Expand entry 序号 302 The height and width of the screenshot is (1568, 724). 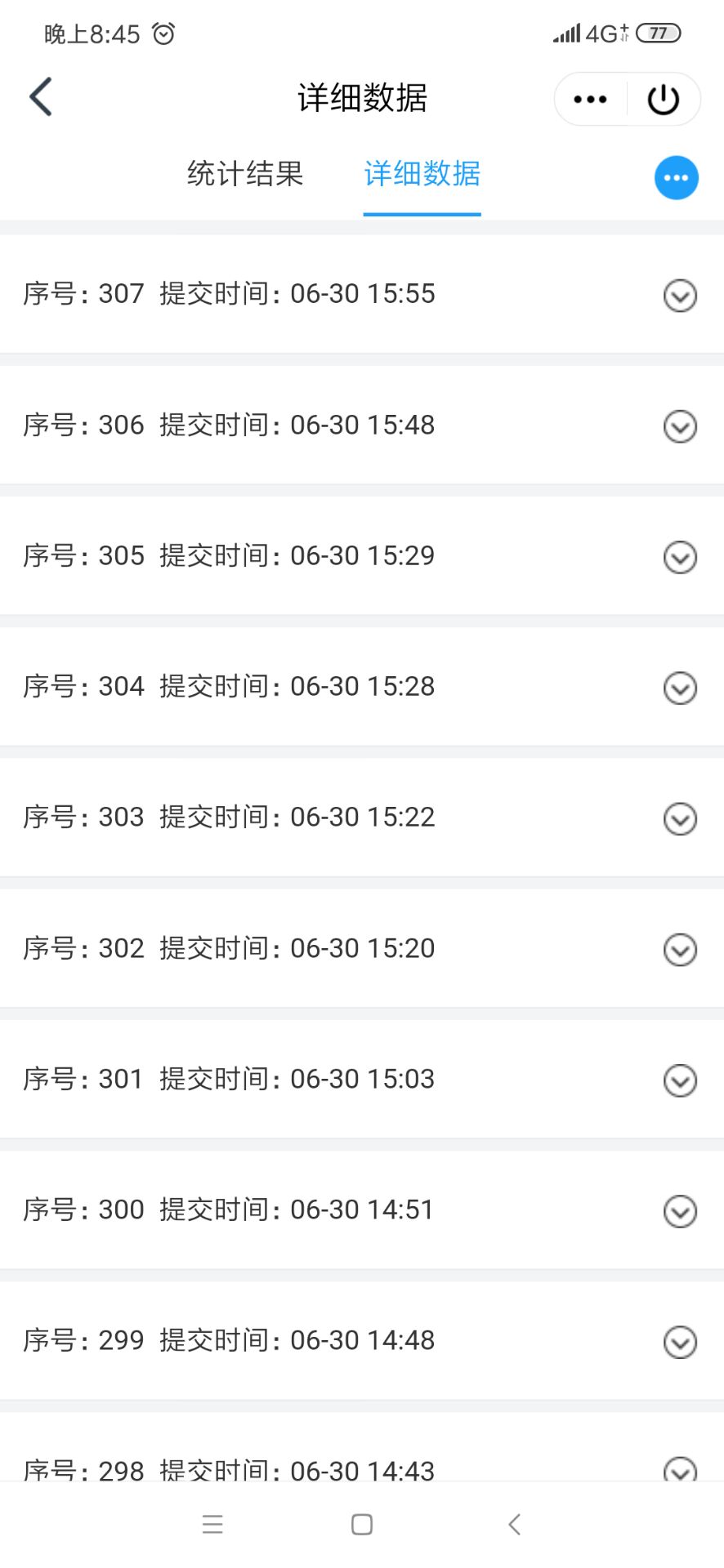coord(679,950)
